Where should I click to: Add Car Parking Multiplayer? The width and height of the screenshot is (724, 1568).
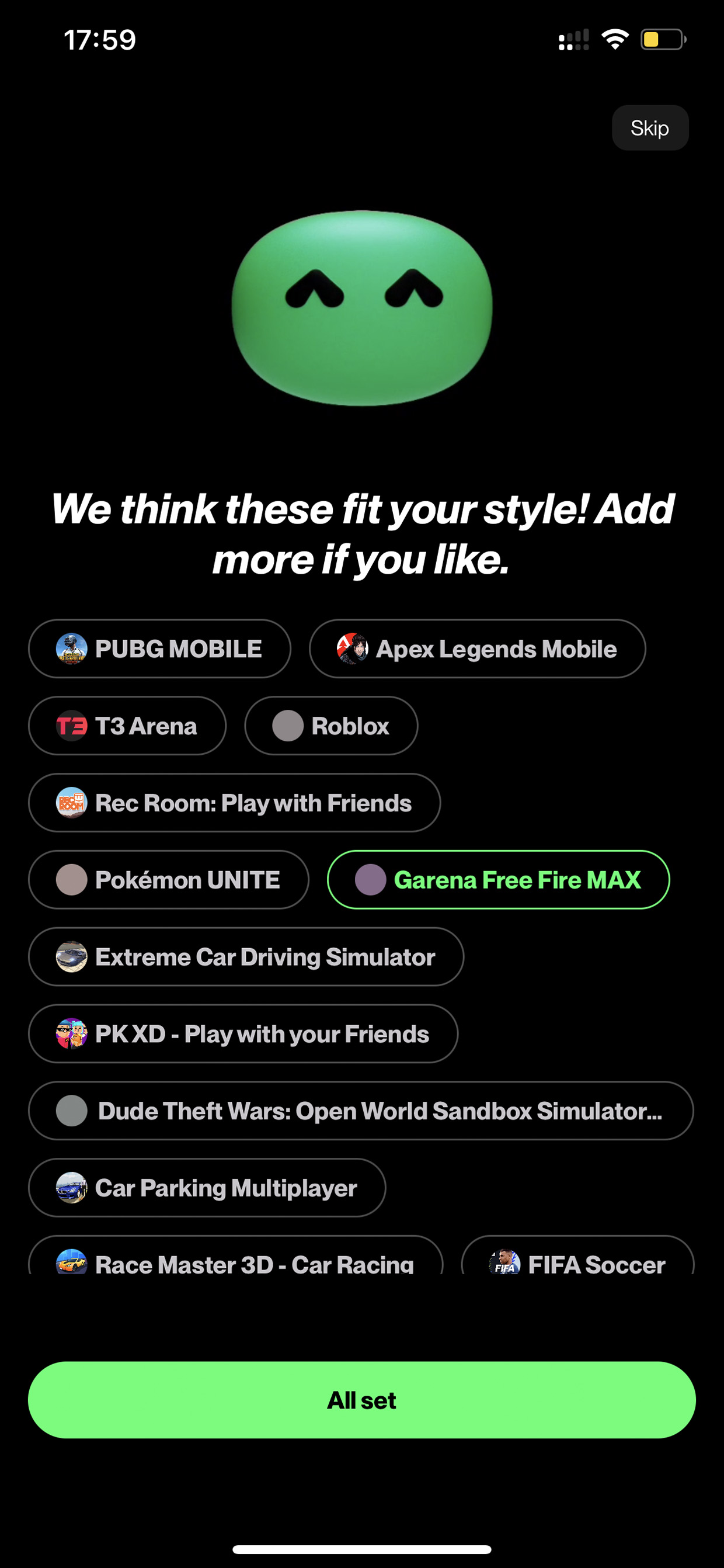207,1188
